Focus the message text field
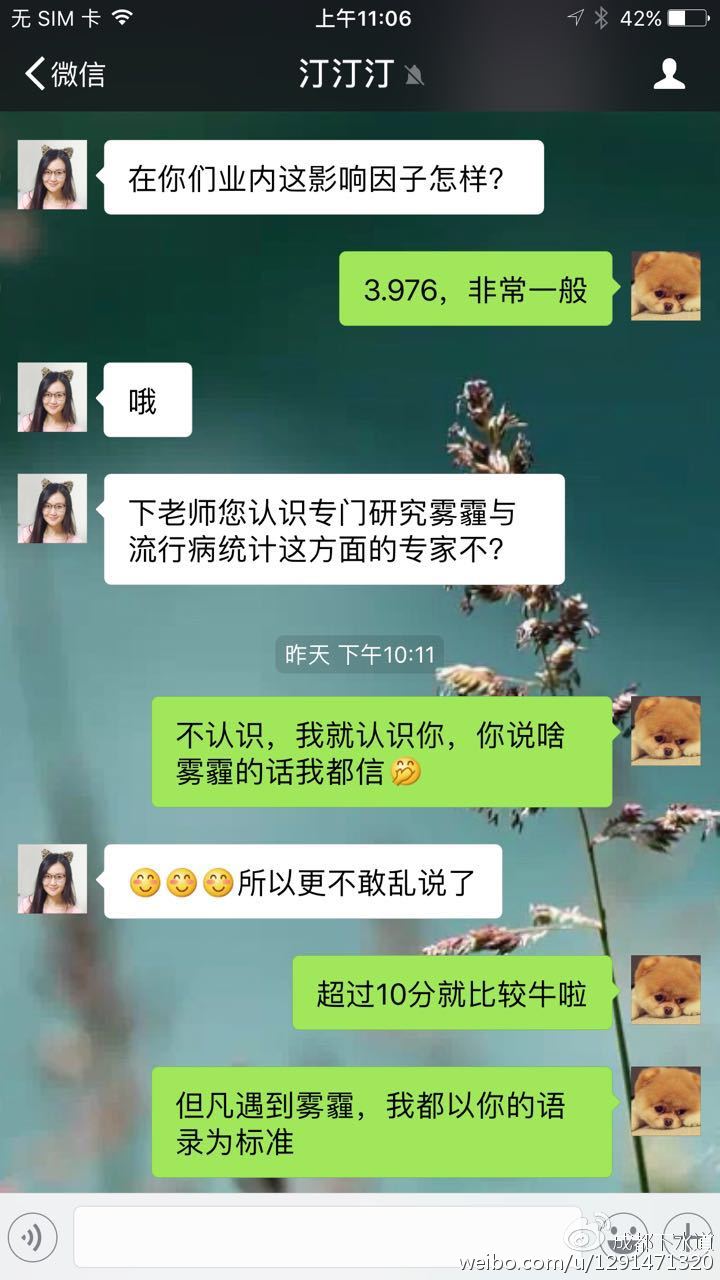 [x=325, y=1238]
